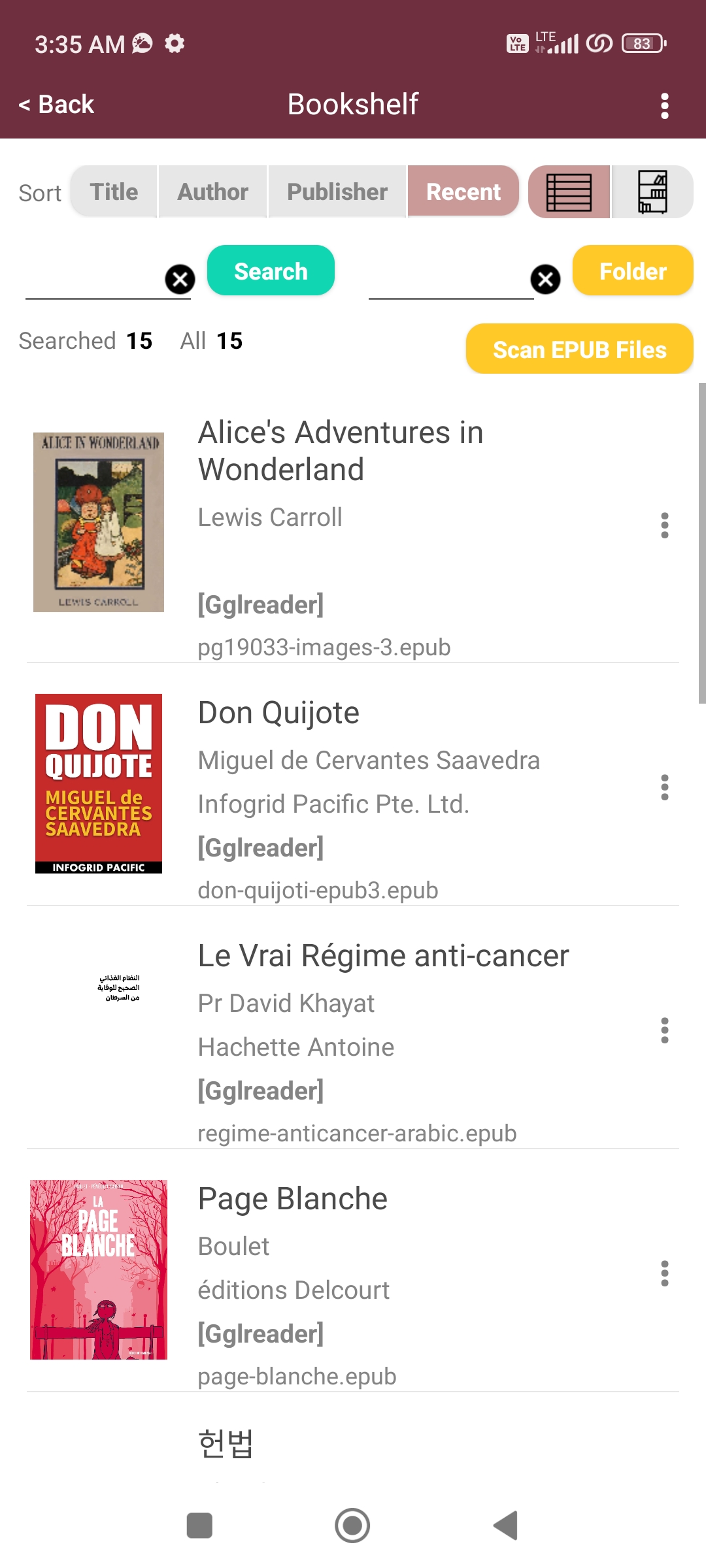The height and width of the screenshot is (1568, 706).
Task: Open Le Vrai Régime anti-cancer book
Action: pos(383,956)
